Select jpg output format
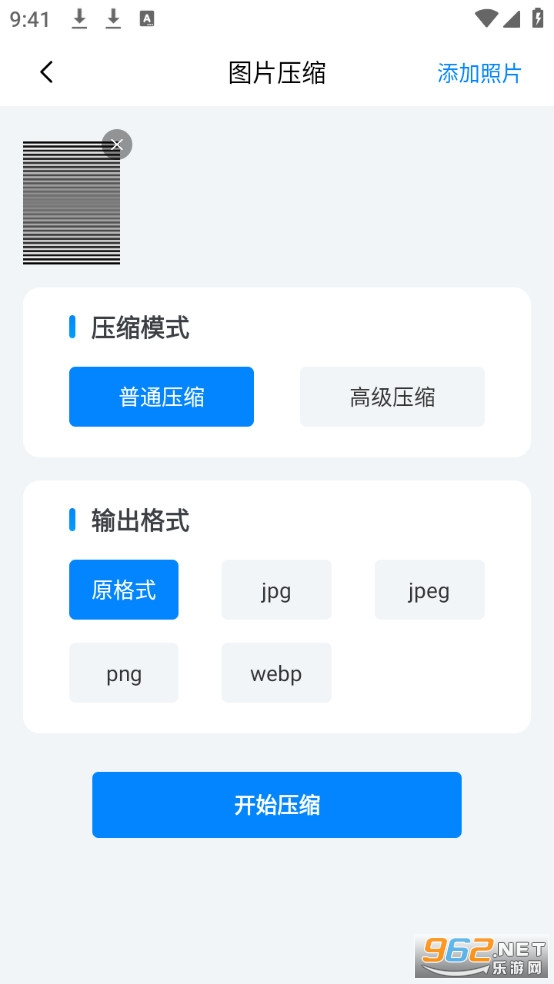The height and width of the screenshot is (984, 554). click(x=276, y=590)
